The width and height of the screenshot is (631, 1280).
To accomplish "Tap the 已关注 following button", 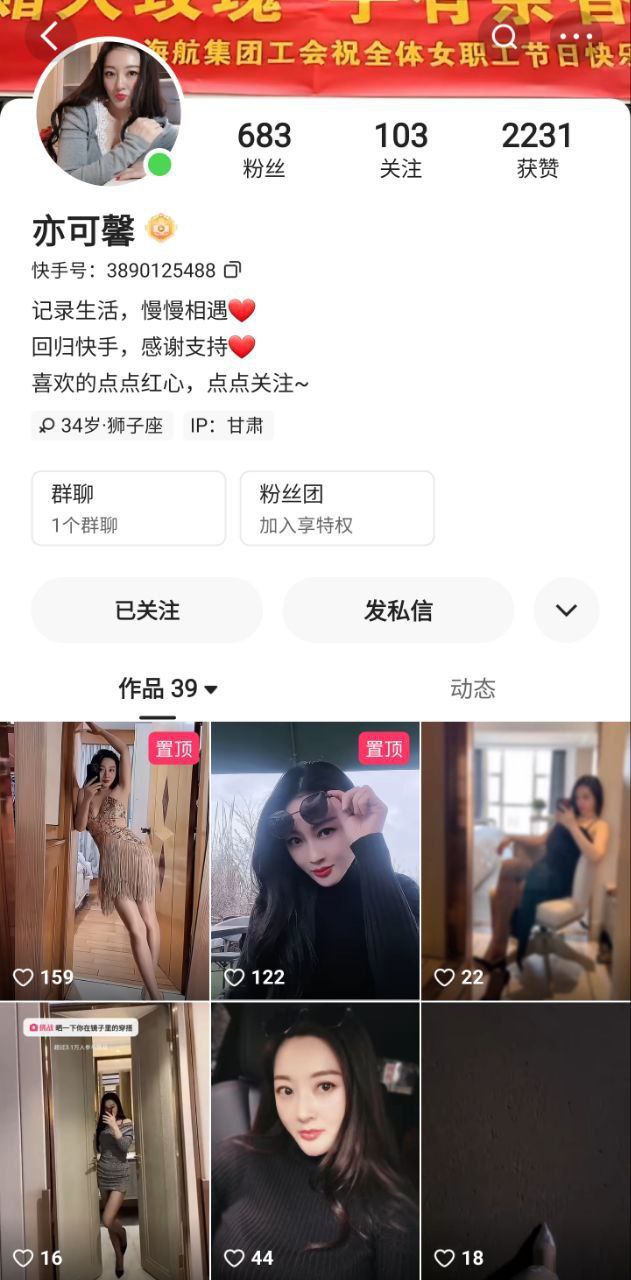I will [147, 610].
